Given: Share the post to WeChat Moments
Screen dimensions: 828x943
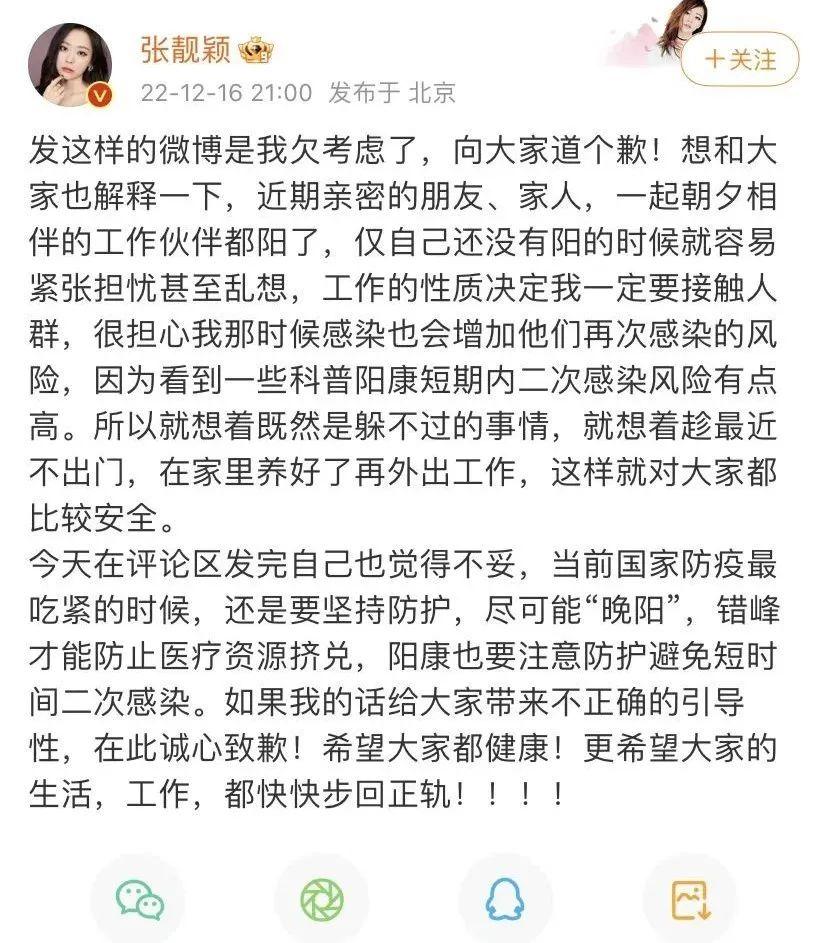Looking at the screenshot, I should [322, 900].
